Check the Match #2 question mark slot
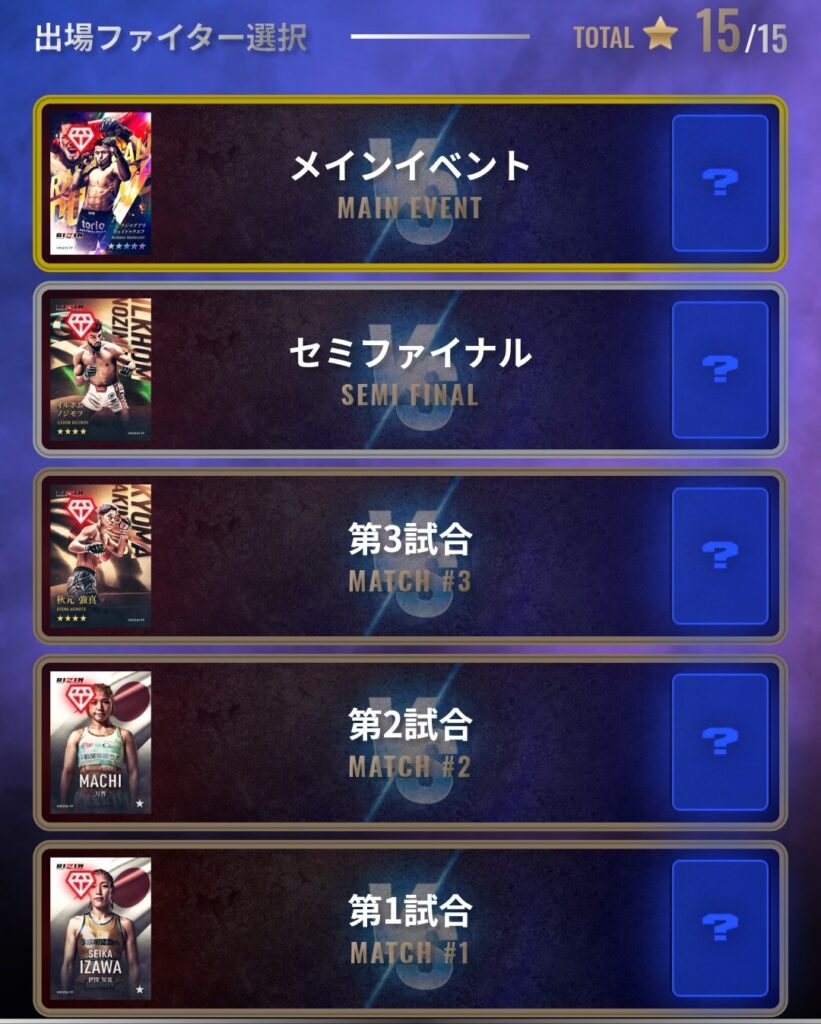 tap(720, 742)
